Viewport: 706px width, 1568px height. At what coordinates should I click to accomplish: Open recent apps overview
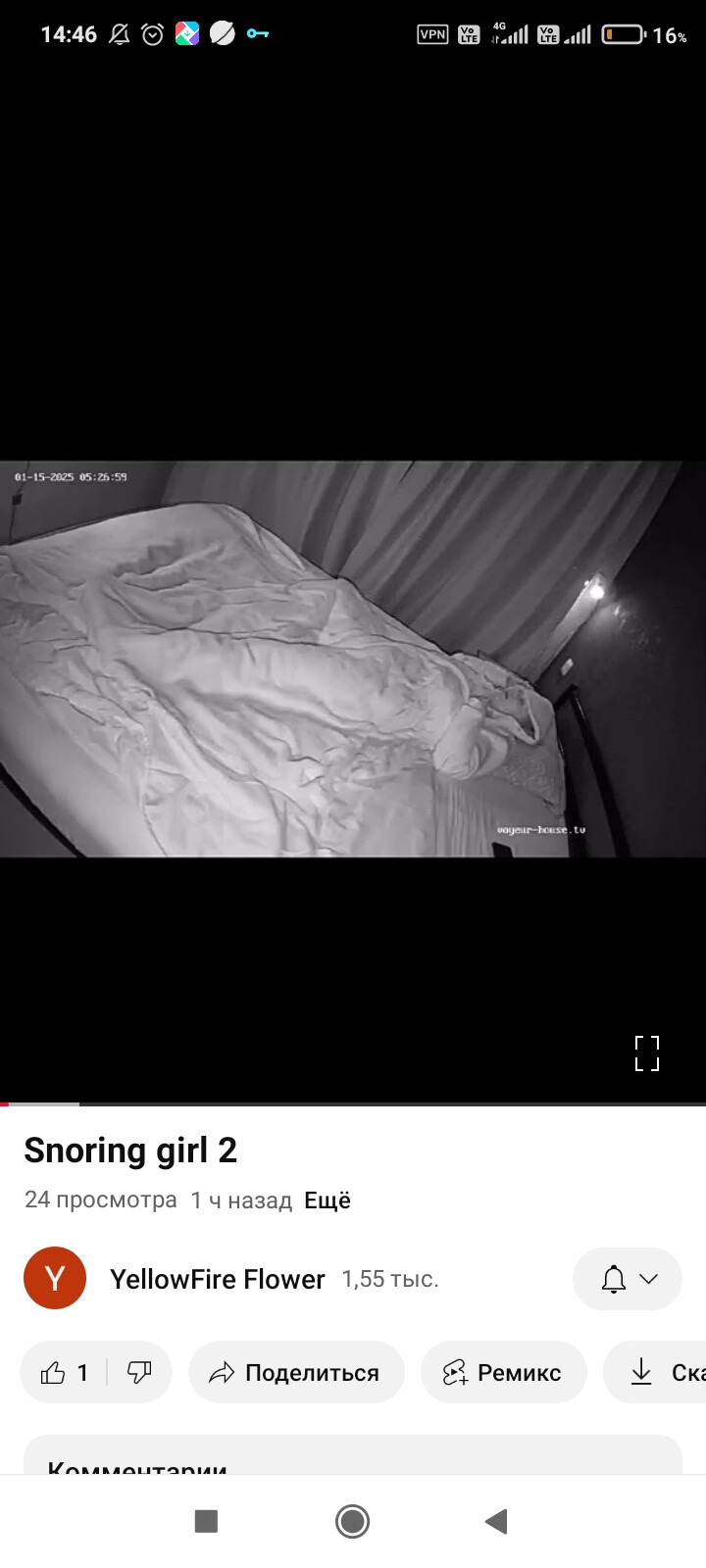tap(206, 1521)
